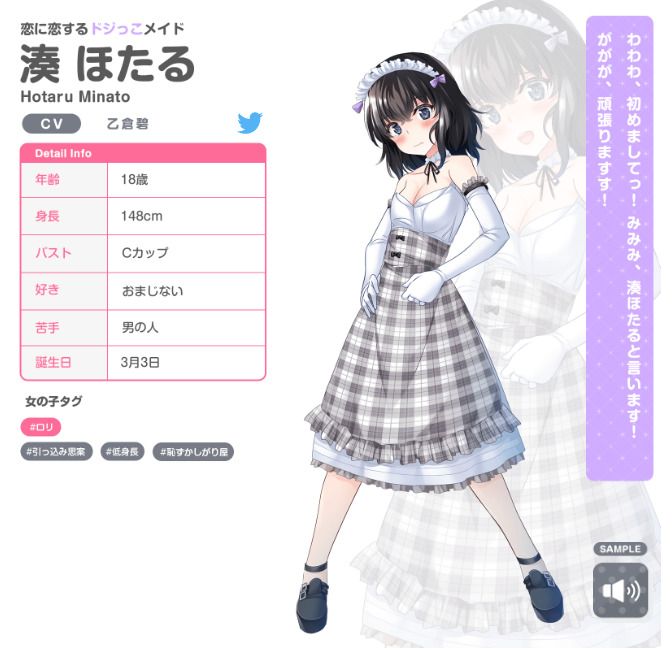Select the #低身長 tag
Screen dimensions: 661x648
pyautogui.click(x=123, y=452)
